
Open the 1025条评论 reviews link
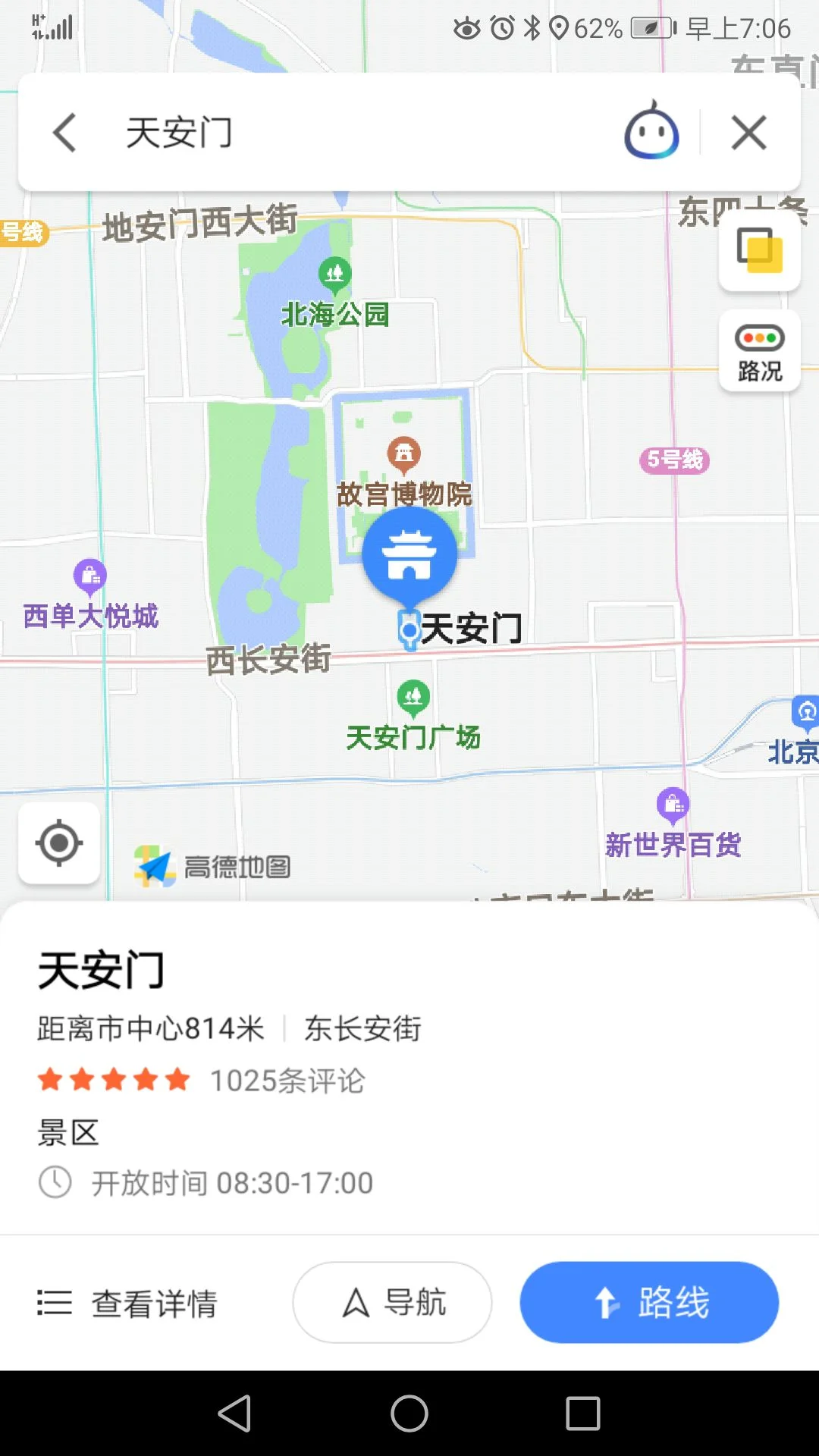[287, 1080]
